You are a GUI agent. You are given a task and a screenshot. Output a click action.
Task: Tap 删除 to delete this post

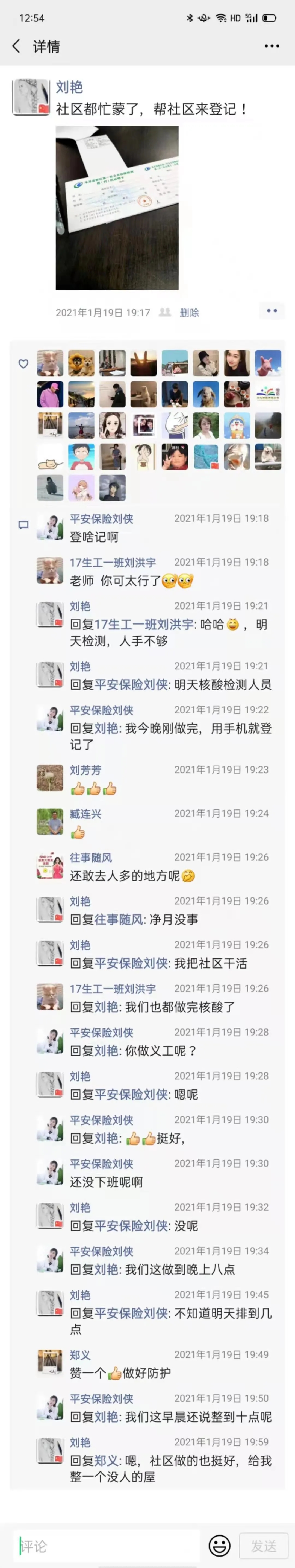pyautogui.click(x=189, y=313)
